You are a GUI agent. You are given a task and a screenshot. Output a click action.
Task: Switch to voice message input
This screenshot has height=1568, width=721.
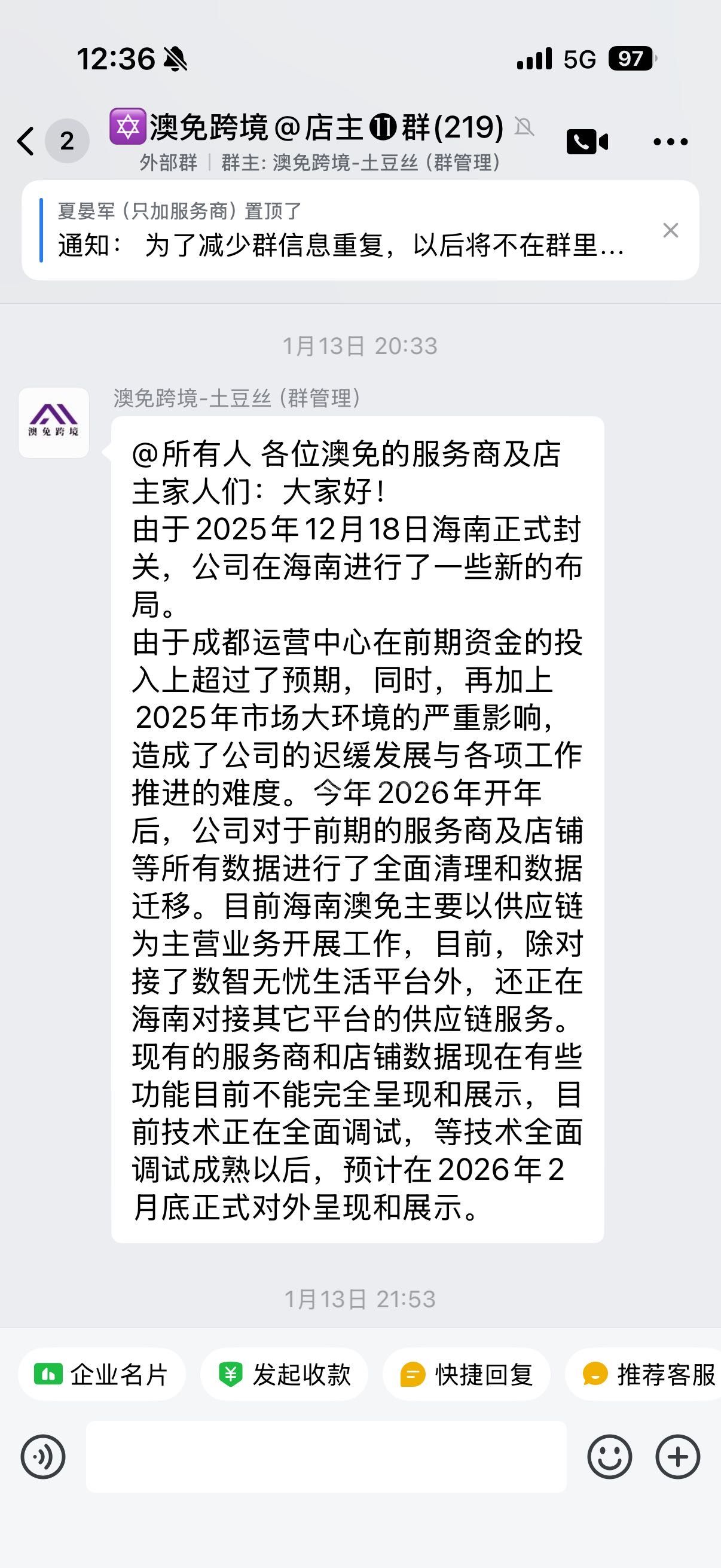[42, 1457]
